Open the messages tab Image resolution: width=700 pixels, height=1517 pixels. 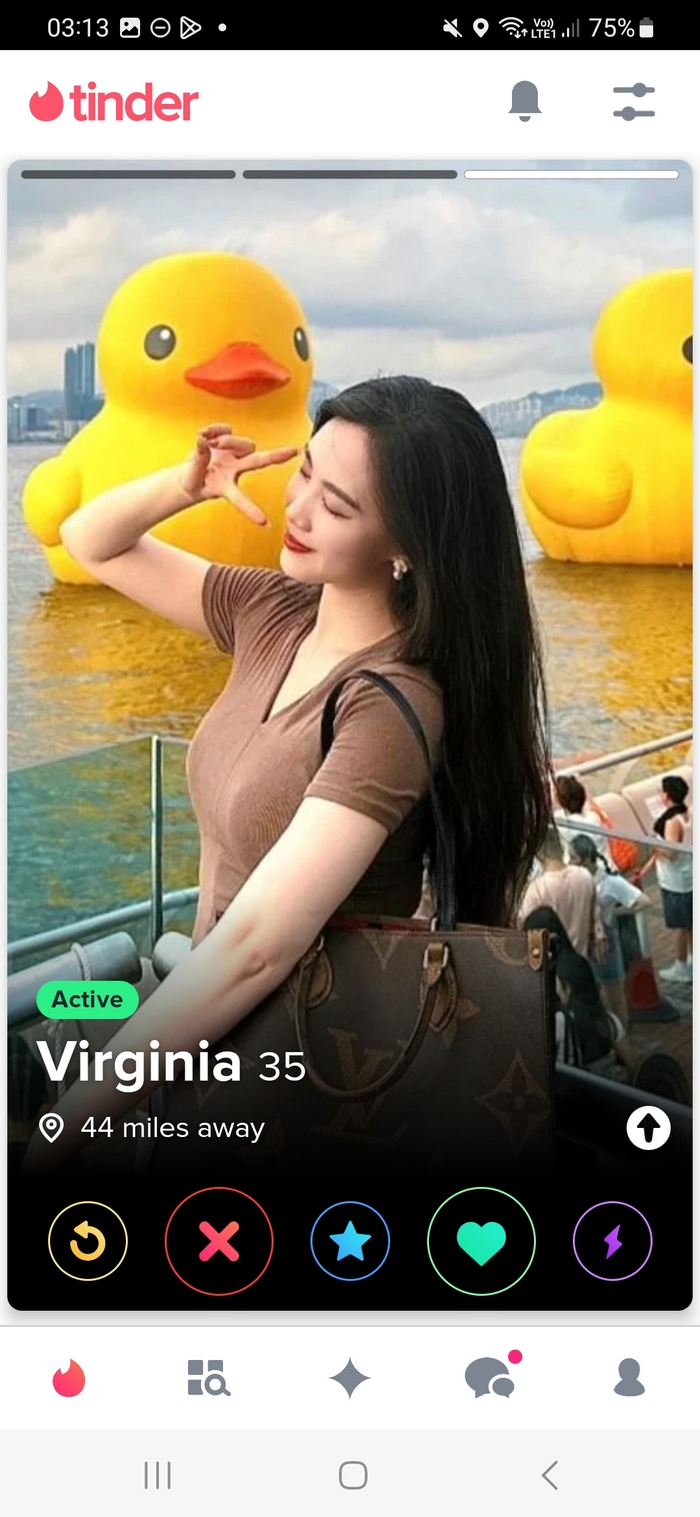coord(490,1377)
